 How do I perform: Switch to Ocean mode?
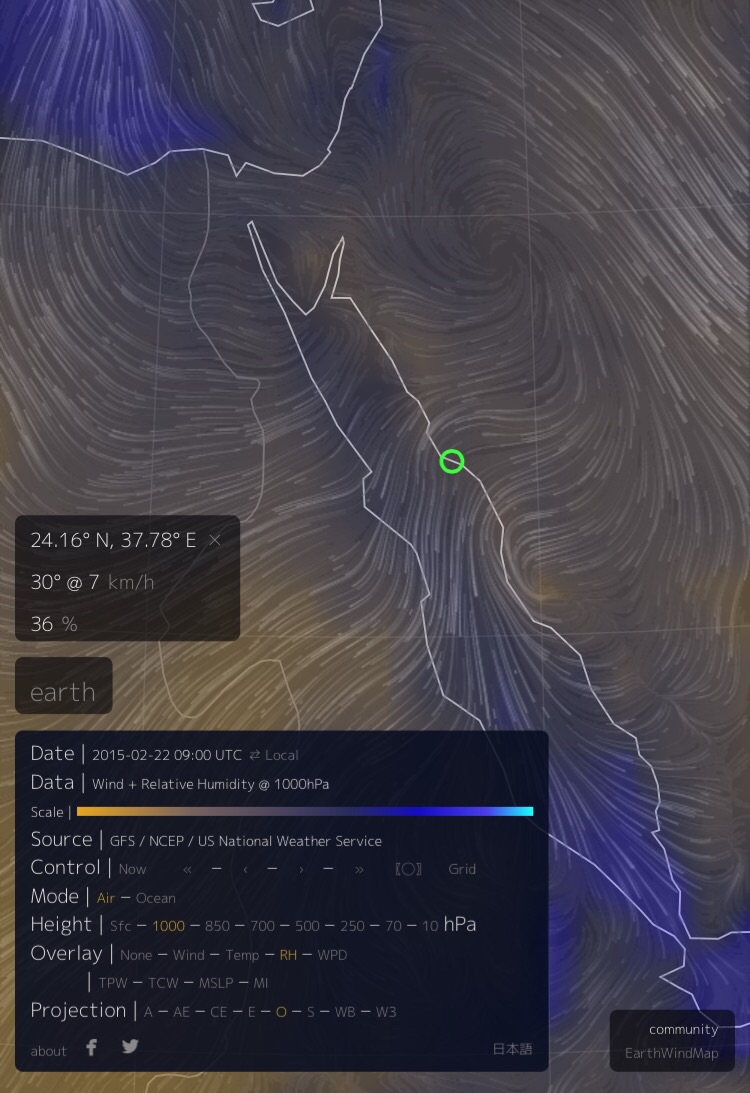point(155,898)
